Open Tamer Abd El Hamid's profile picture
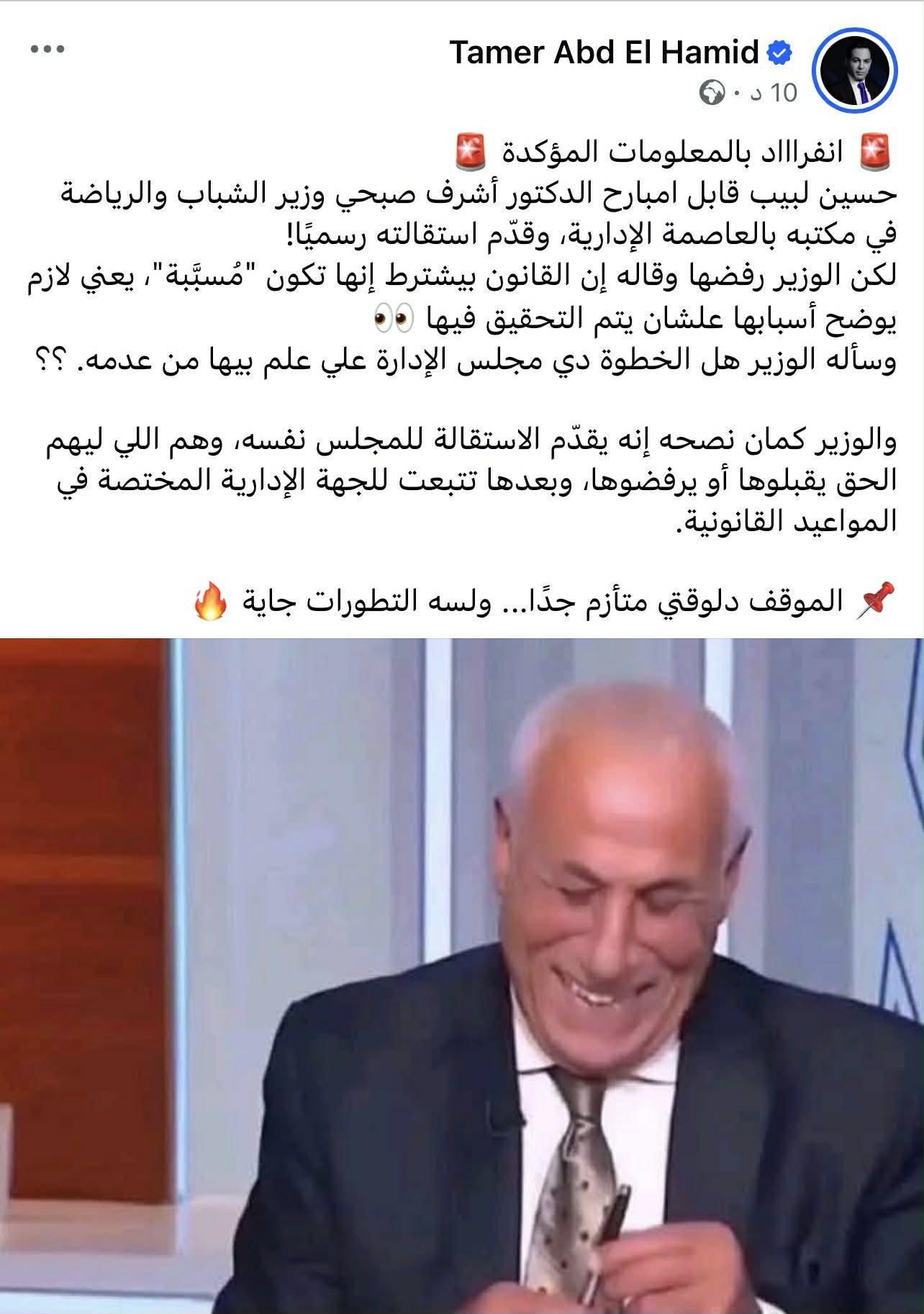The width and height of the screenshot is (924, 1314). pos(855,71)
